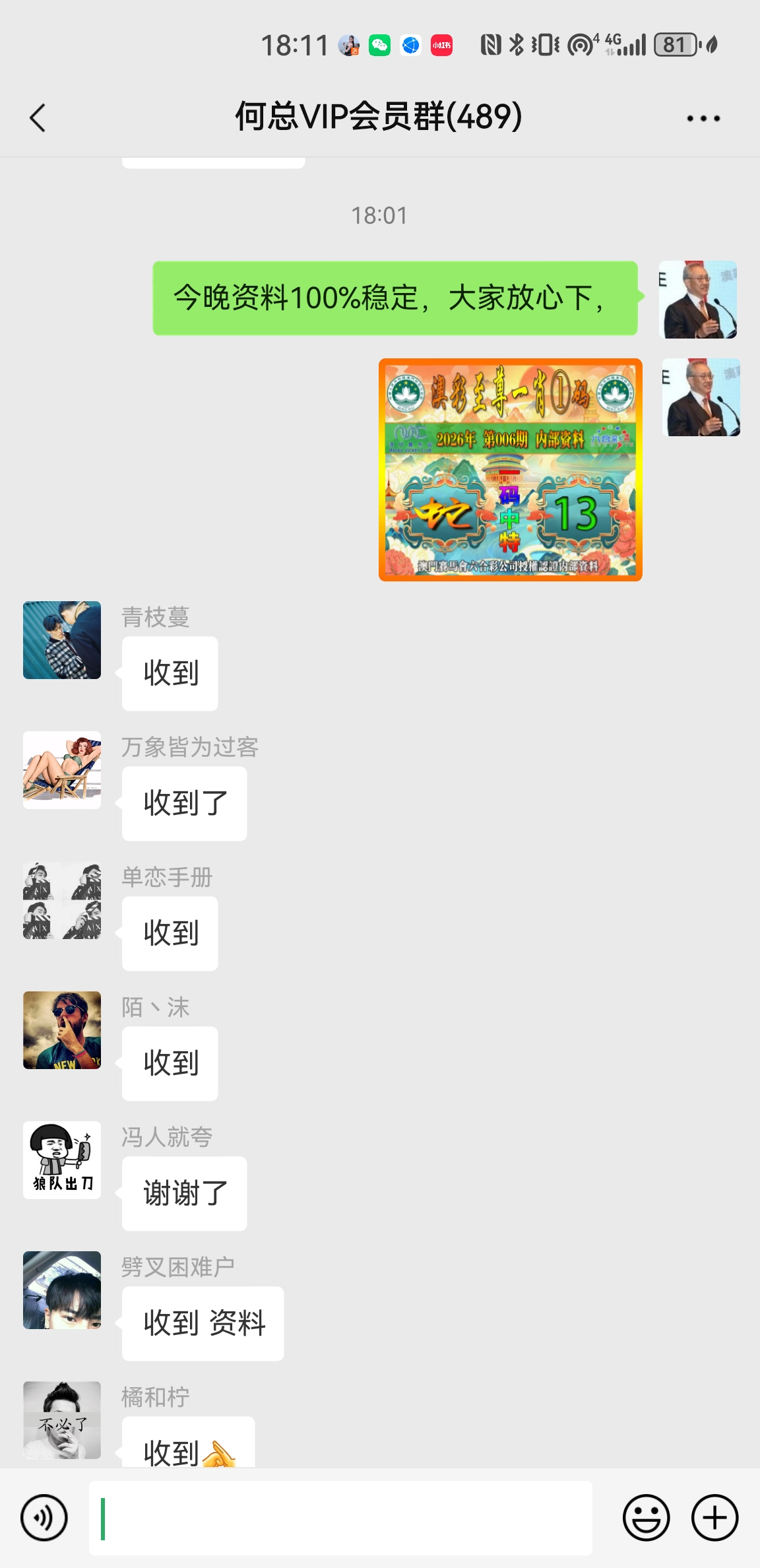
Task: Tap the plus icon for more attachments
Action: (x=713, y=1517)
